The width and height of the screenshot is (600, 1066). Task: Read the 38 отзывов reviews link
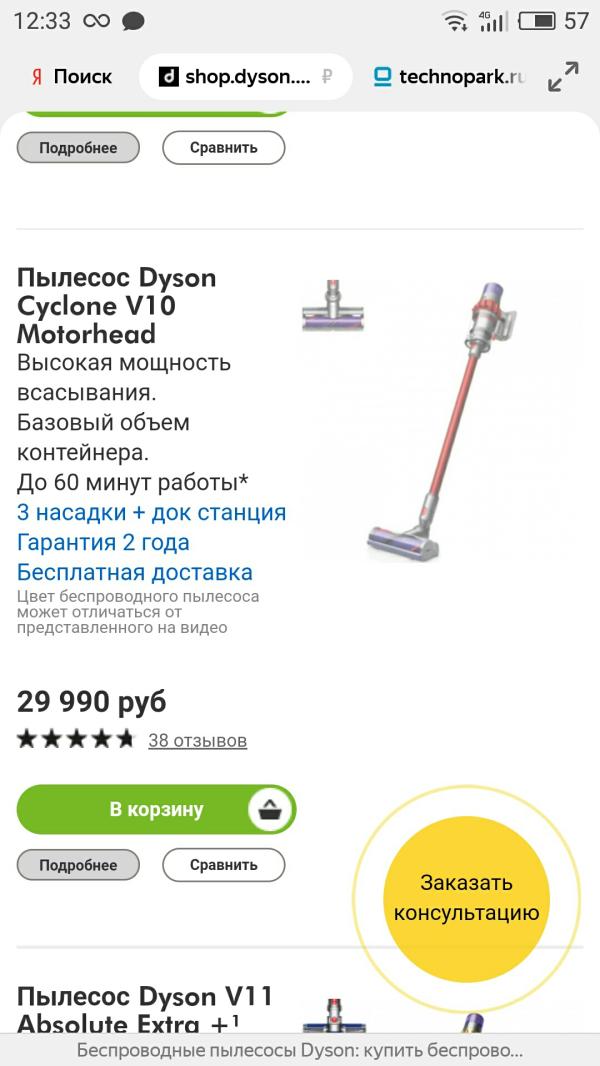click(x=198, y=740)
